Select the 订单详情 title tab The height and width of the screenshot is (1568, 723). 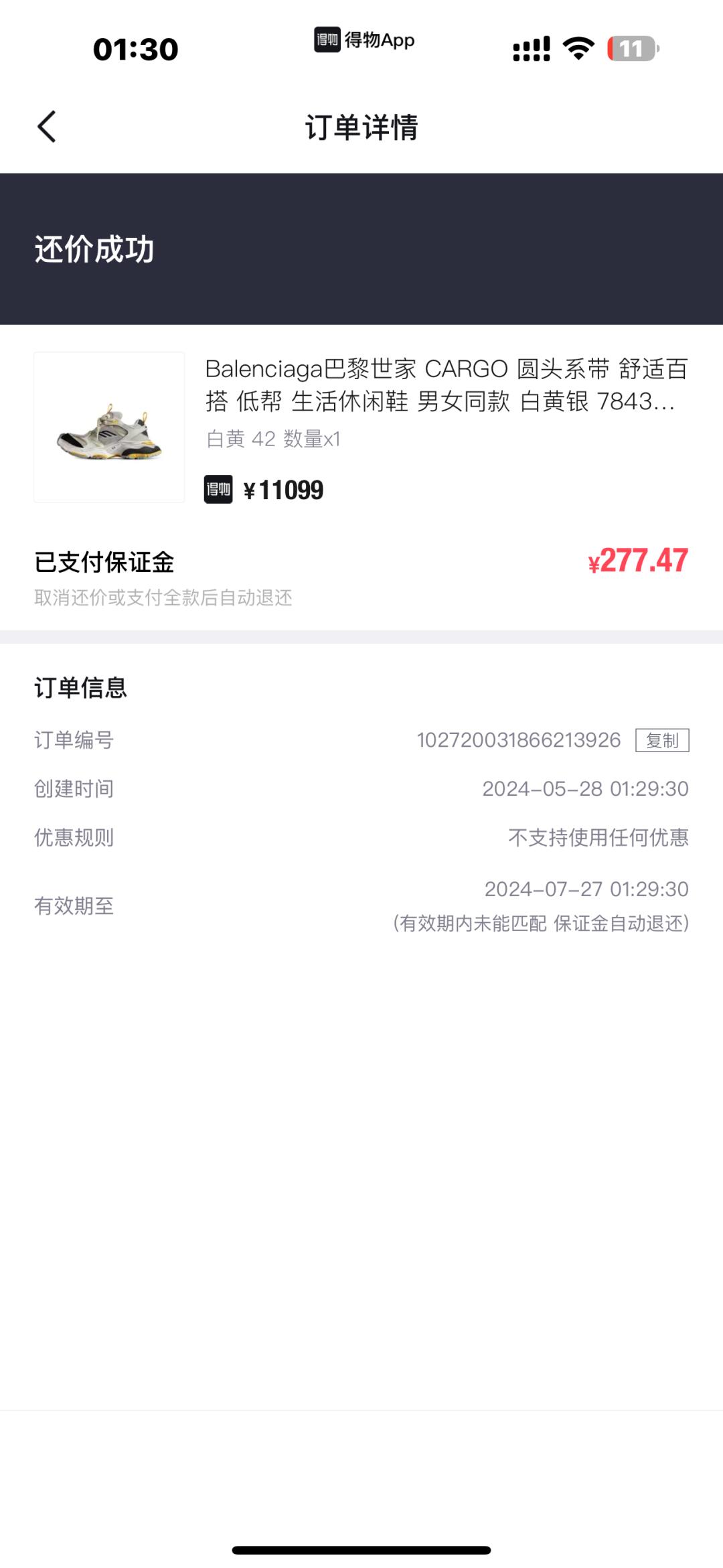coord(361,127)
